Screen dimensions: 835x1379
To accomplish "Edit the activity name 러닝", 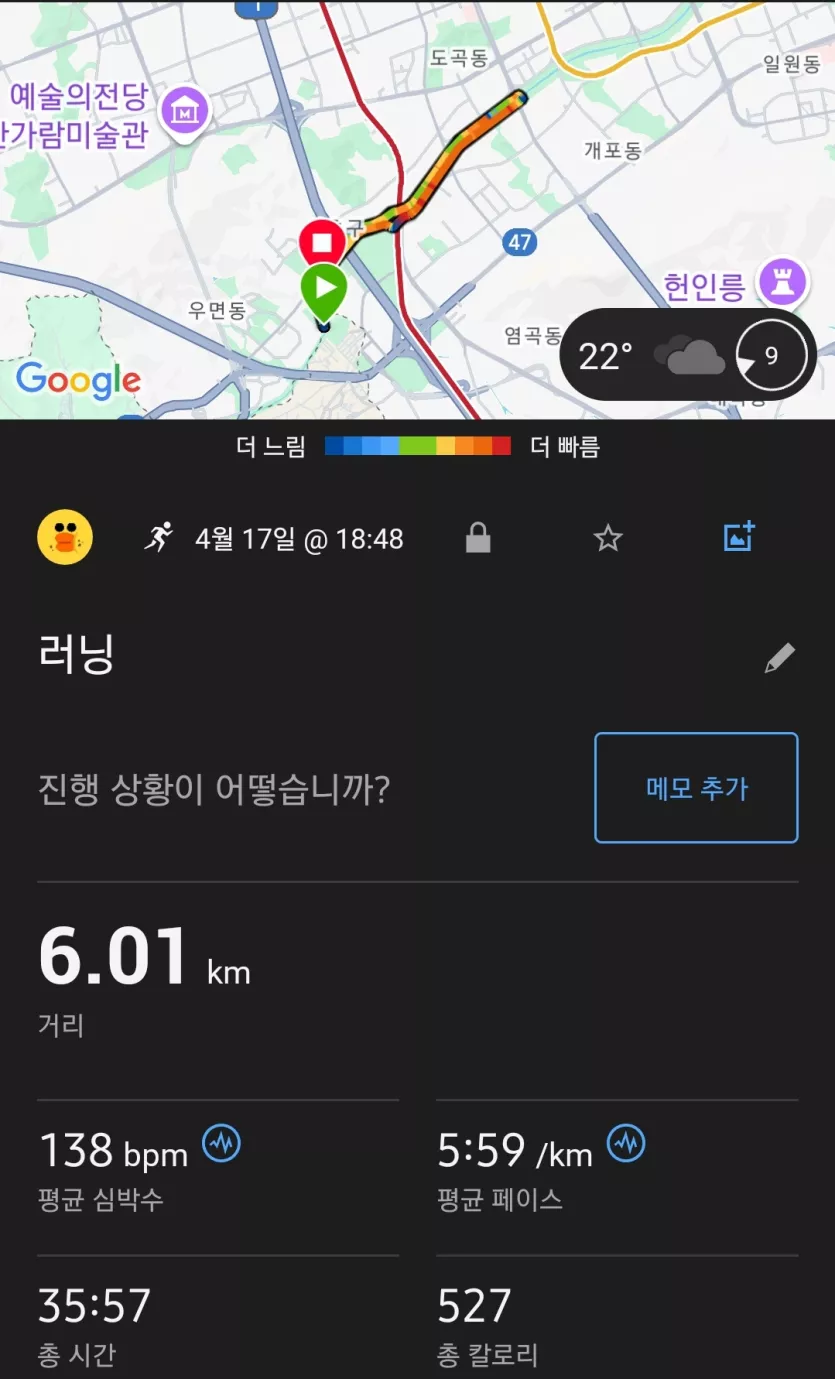I will pyautogui.click(x=779, y=657).
